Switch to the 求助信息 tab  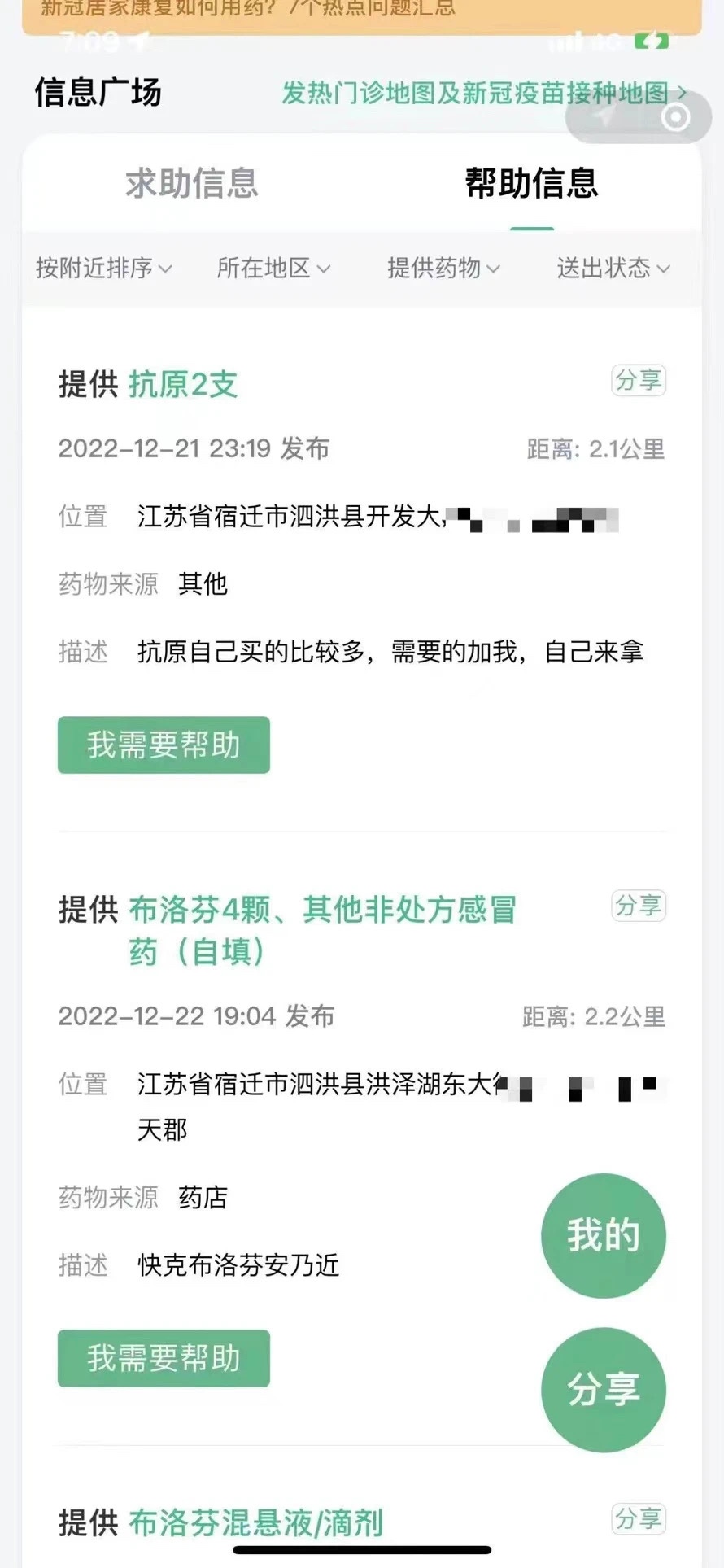click(192, 183)
